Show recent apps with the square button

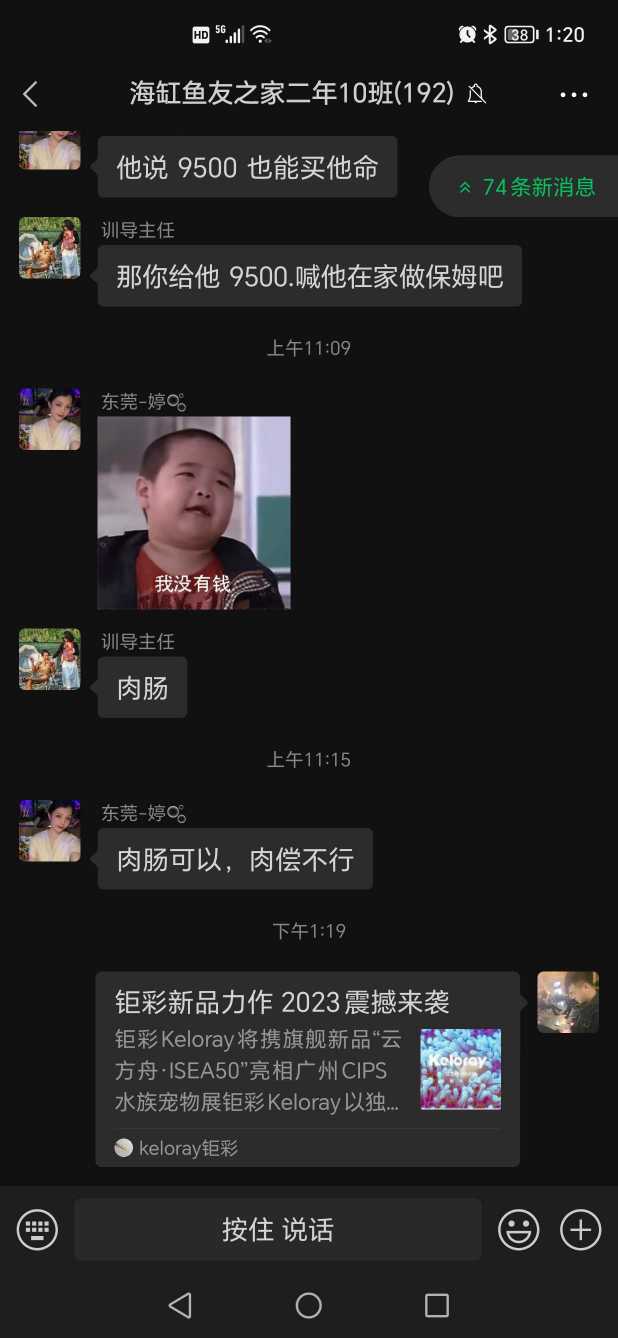click(x=436, y=1305)
